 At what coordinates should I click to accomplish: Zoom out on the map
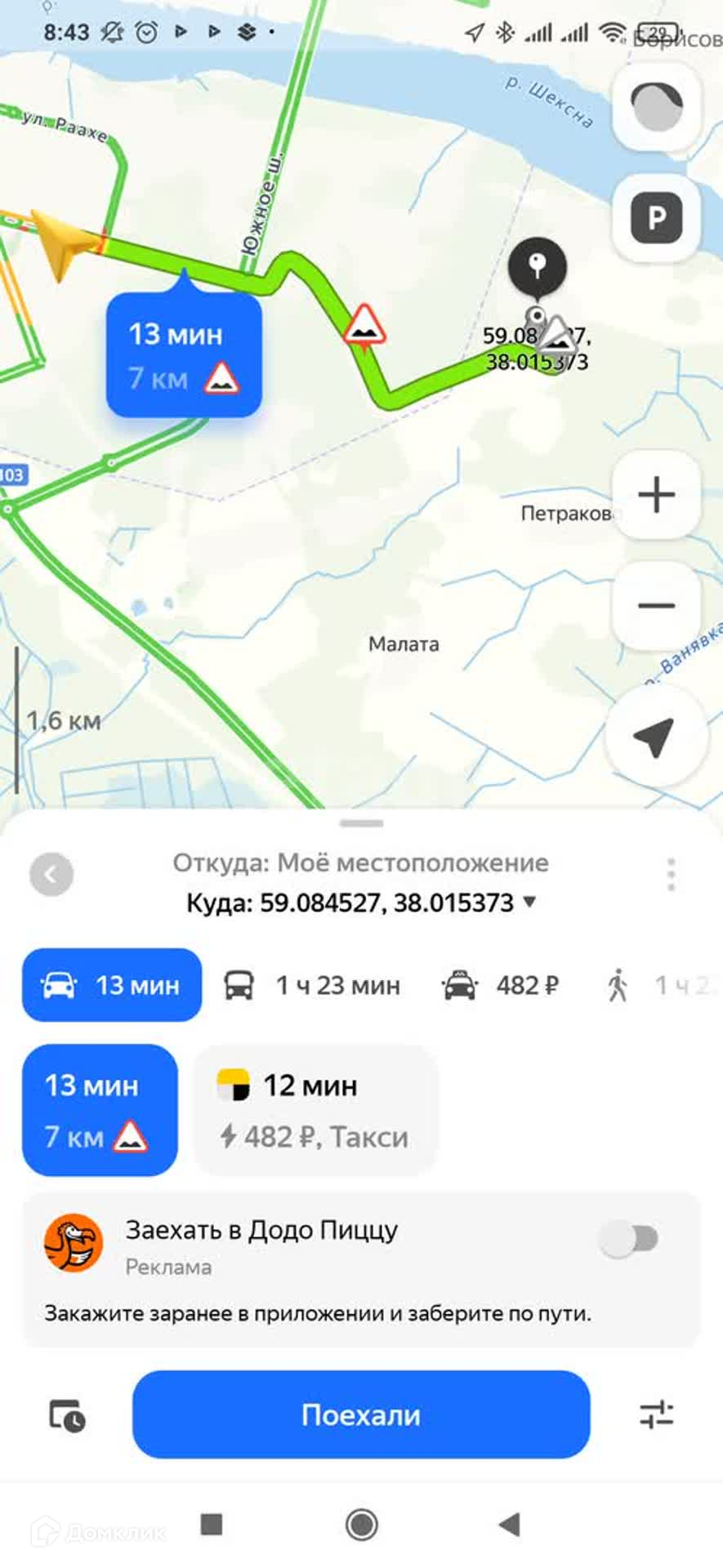pos(656,605)
